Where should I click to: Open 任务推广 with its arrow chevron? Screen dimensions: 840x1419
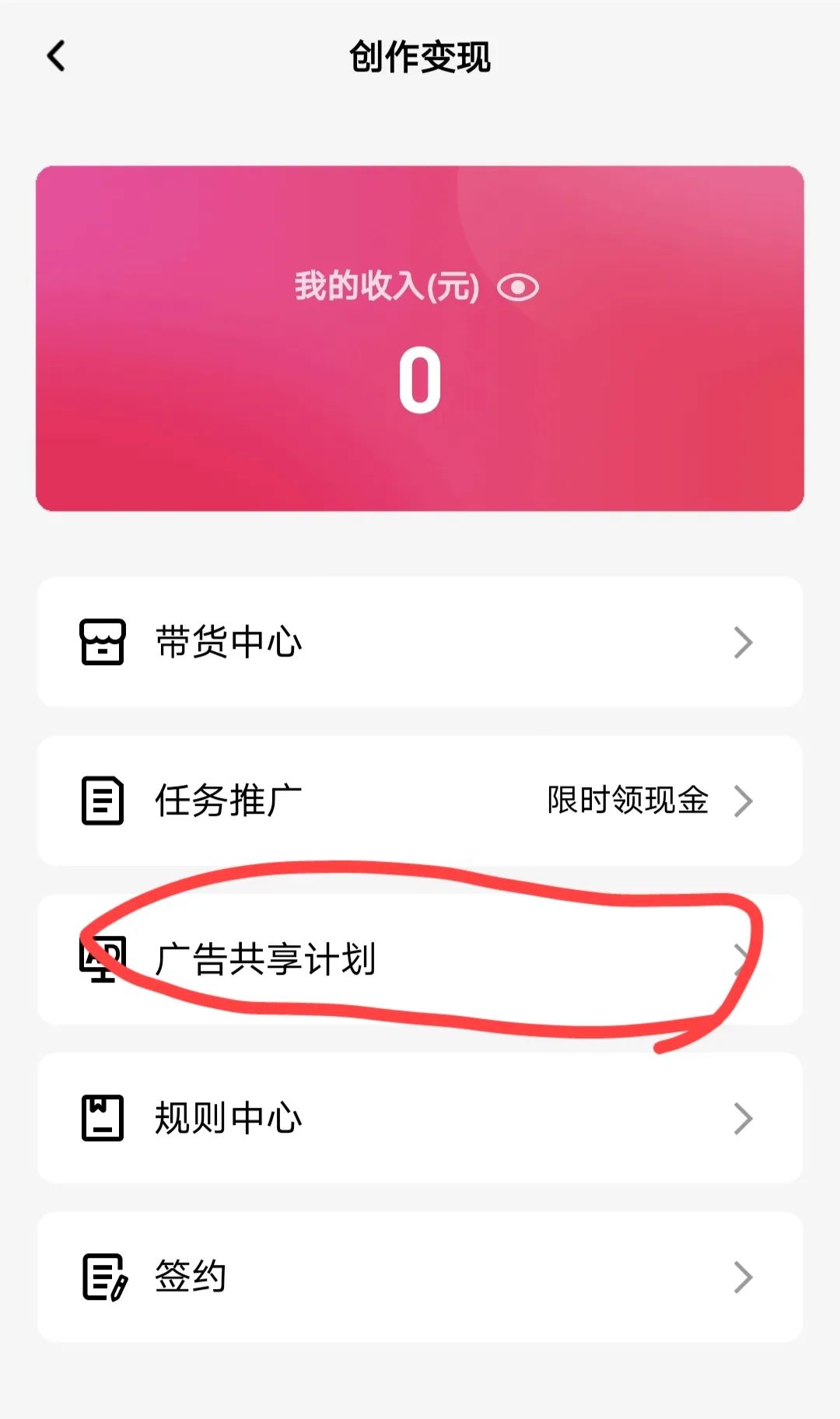click(x=744, y=802)
